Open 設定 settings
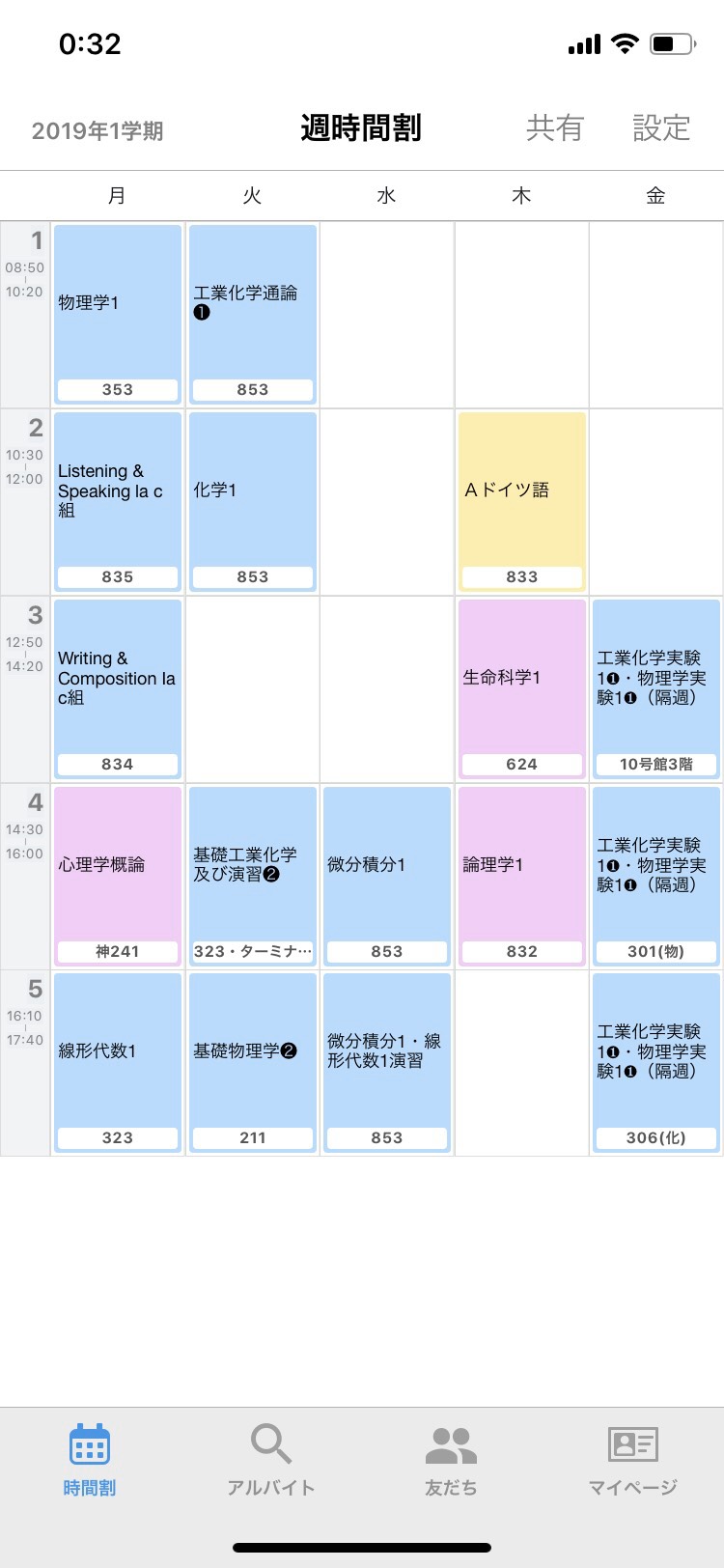724x1568 pixels. coord(661,127)
